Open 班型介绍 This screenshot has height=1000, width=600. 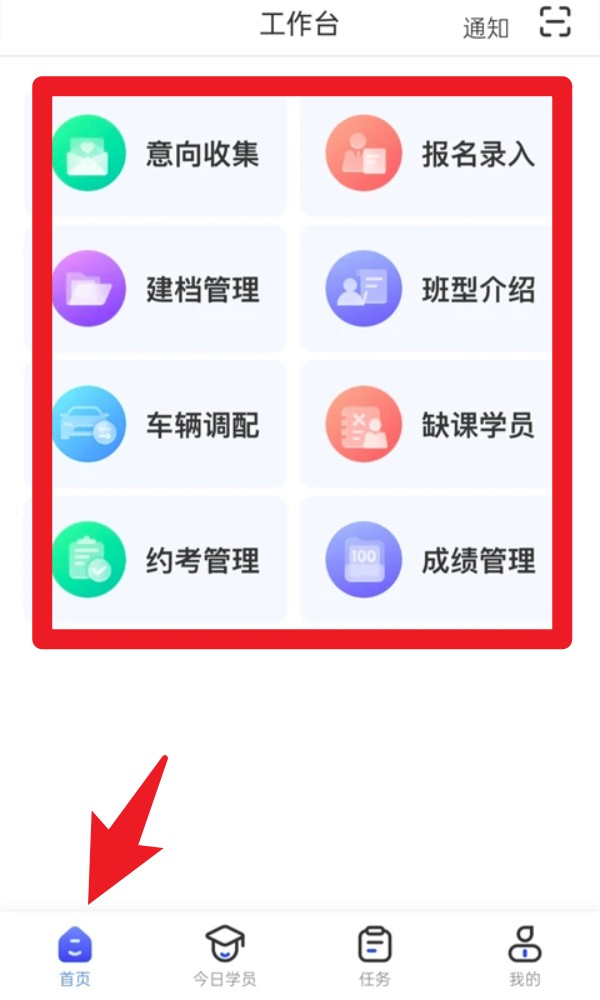[430, 290]
